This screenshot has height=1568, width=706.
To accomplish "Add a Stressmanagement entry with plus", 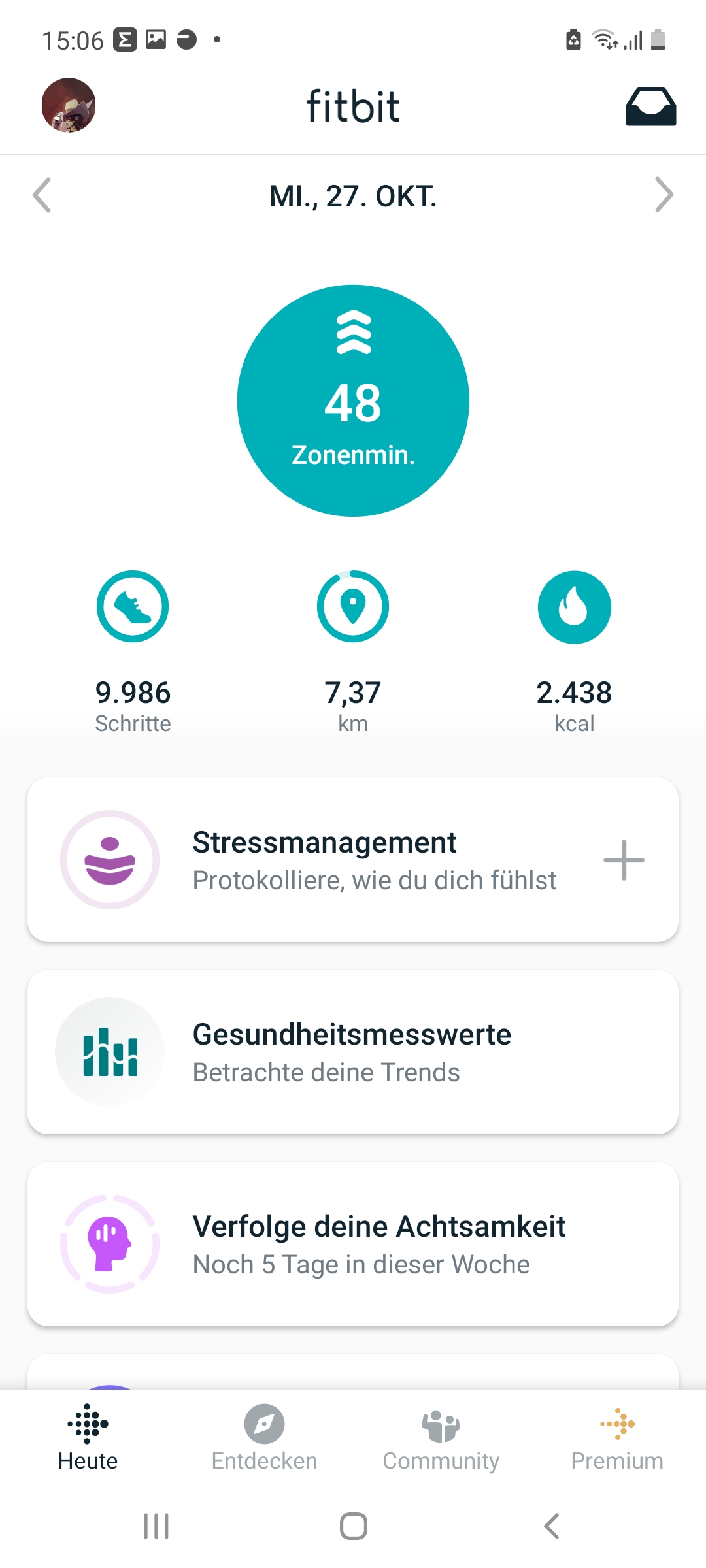I will coord(624,860).
